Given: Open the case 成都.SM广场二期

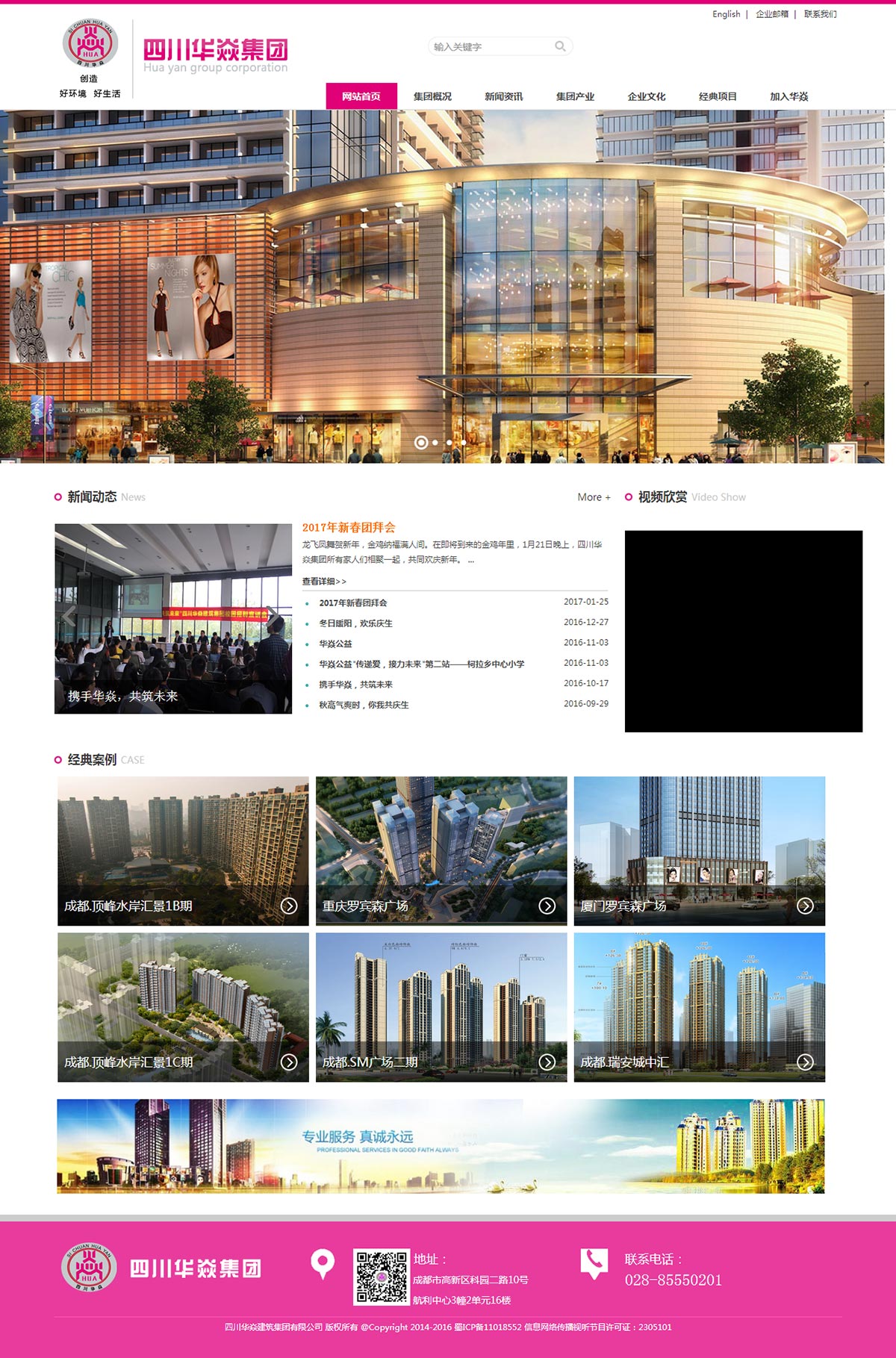Looking at the screenshot, I should [x=441, y=1007].
